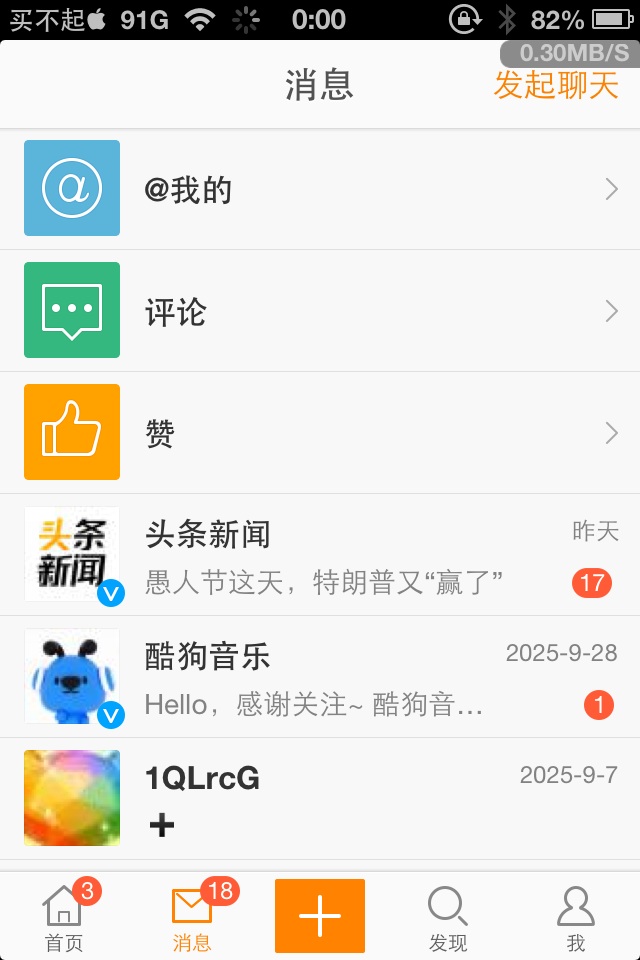Image resolution: width=640 pixels, height=960 pixels.
Task: Open the chat with 1QLrcG
Action: [x=320, y=799]
